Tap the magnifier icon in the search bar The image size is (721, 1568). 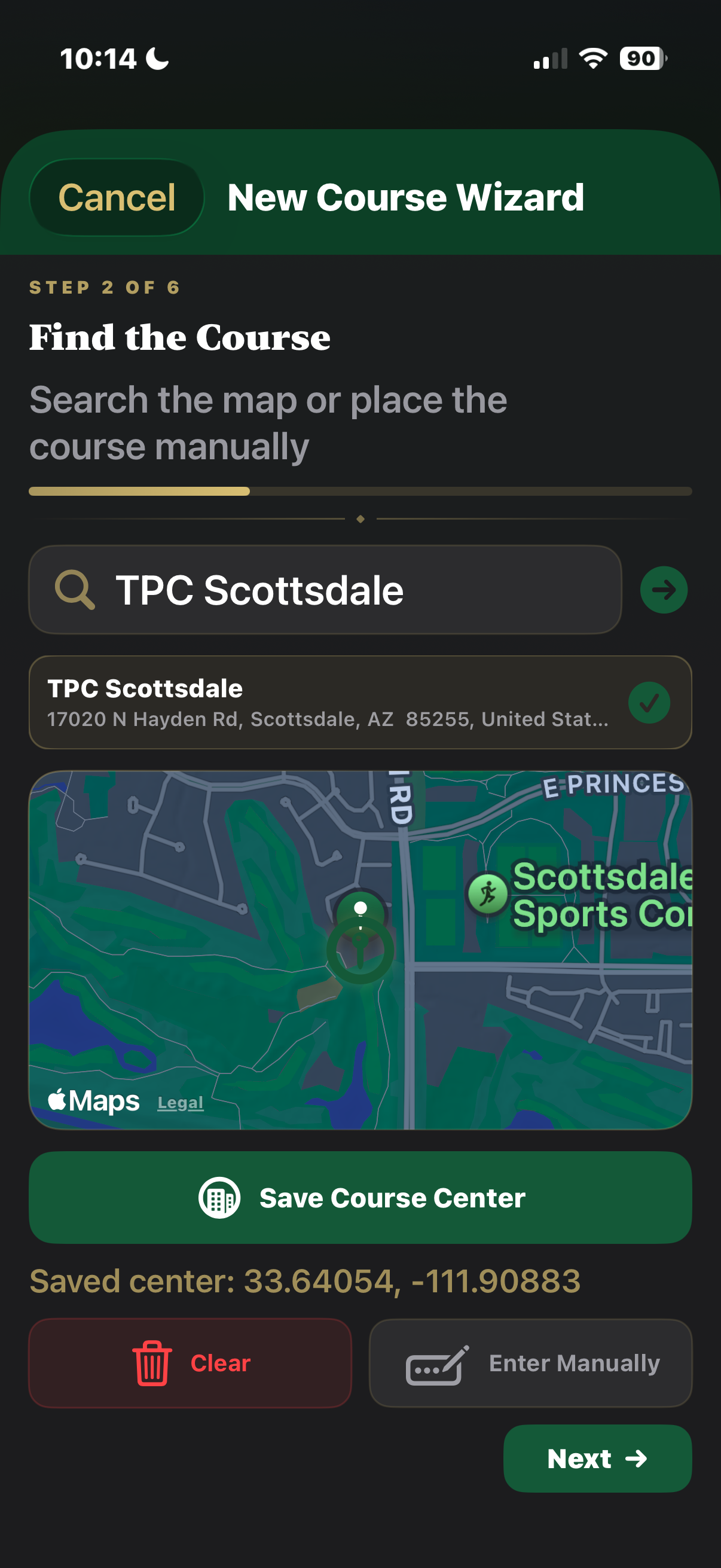tap(75, 588)
